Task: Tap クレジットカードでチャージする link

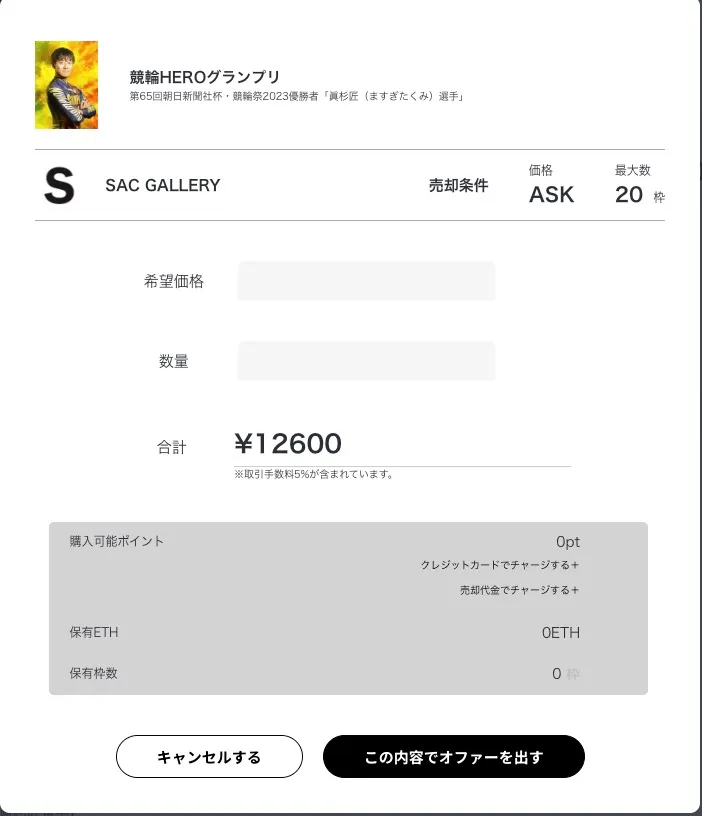Action: point(499,565)
